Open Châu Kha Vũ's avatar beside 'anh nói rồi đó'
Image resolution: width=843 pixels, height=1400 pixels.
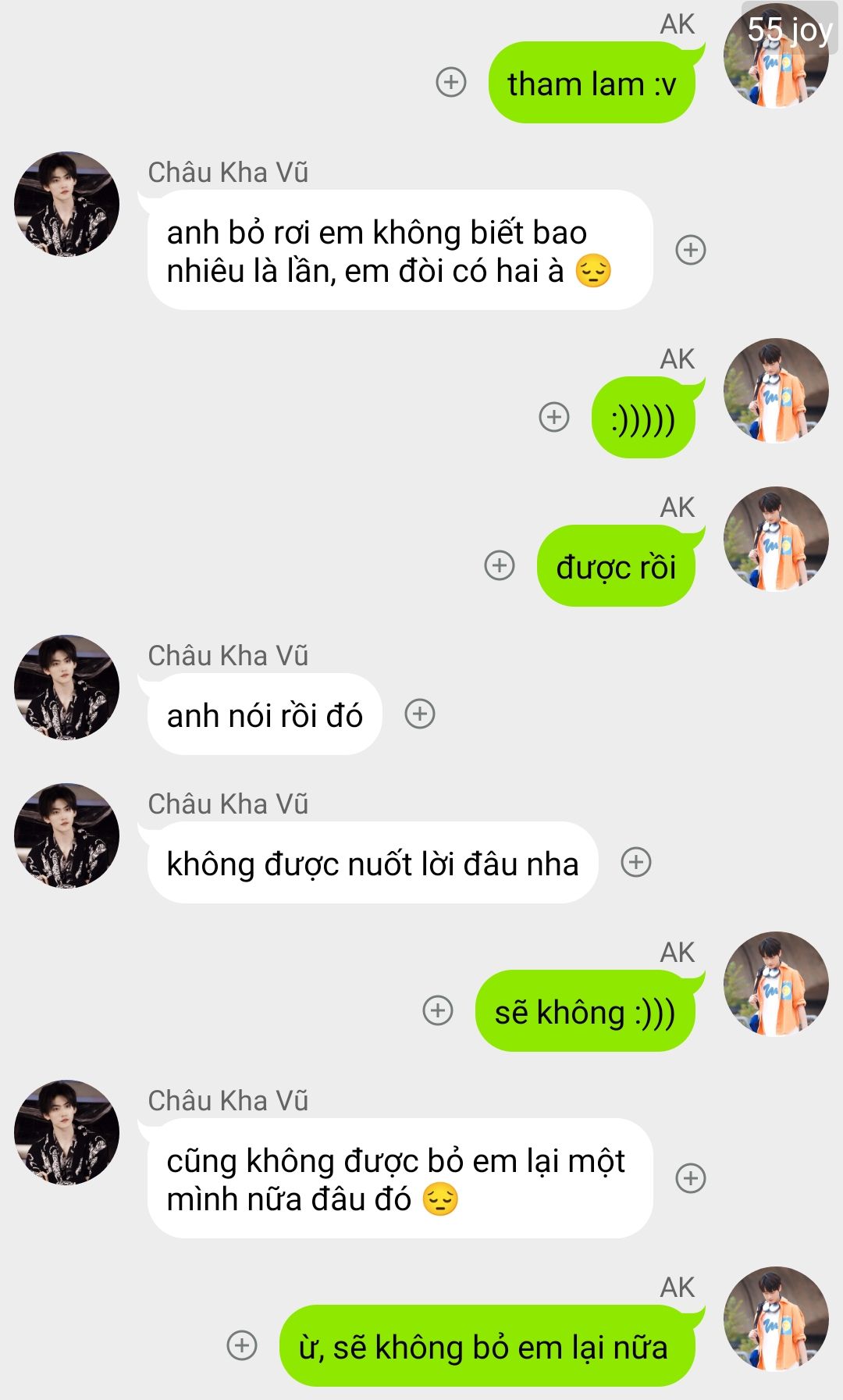point(66,687)
